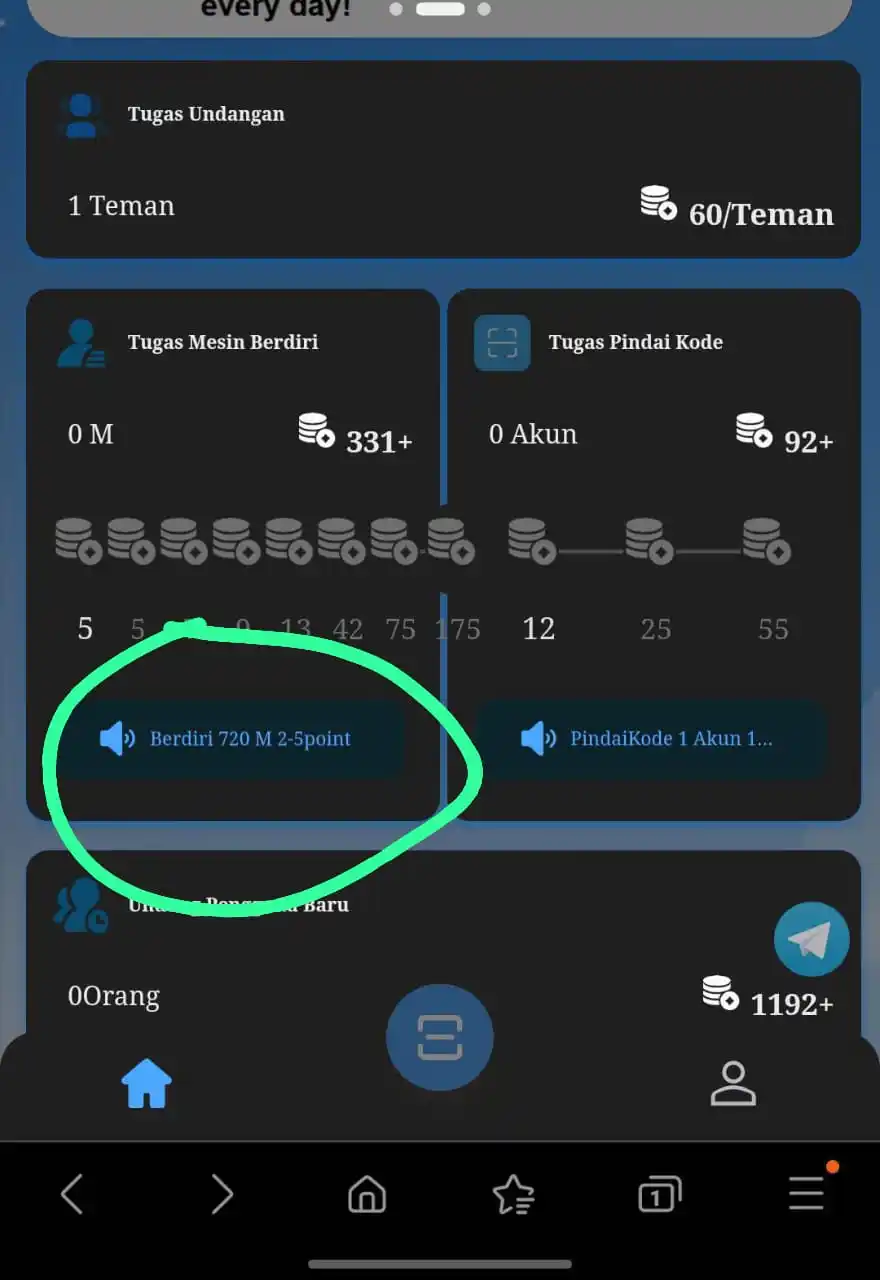Open the browser bookmarks star

514,1194
